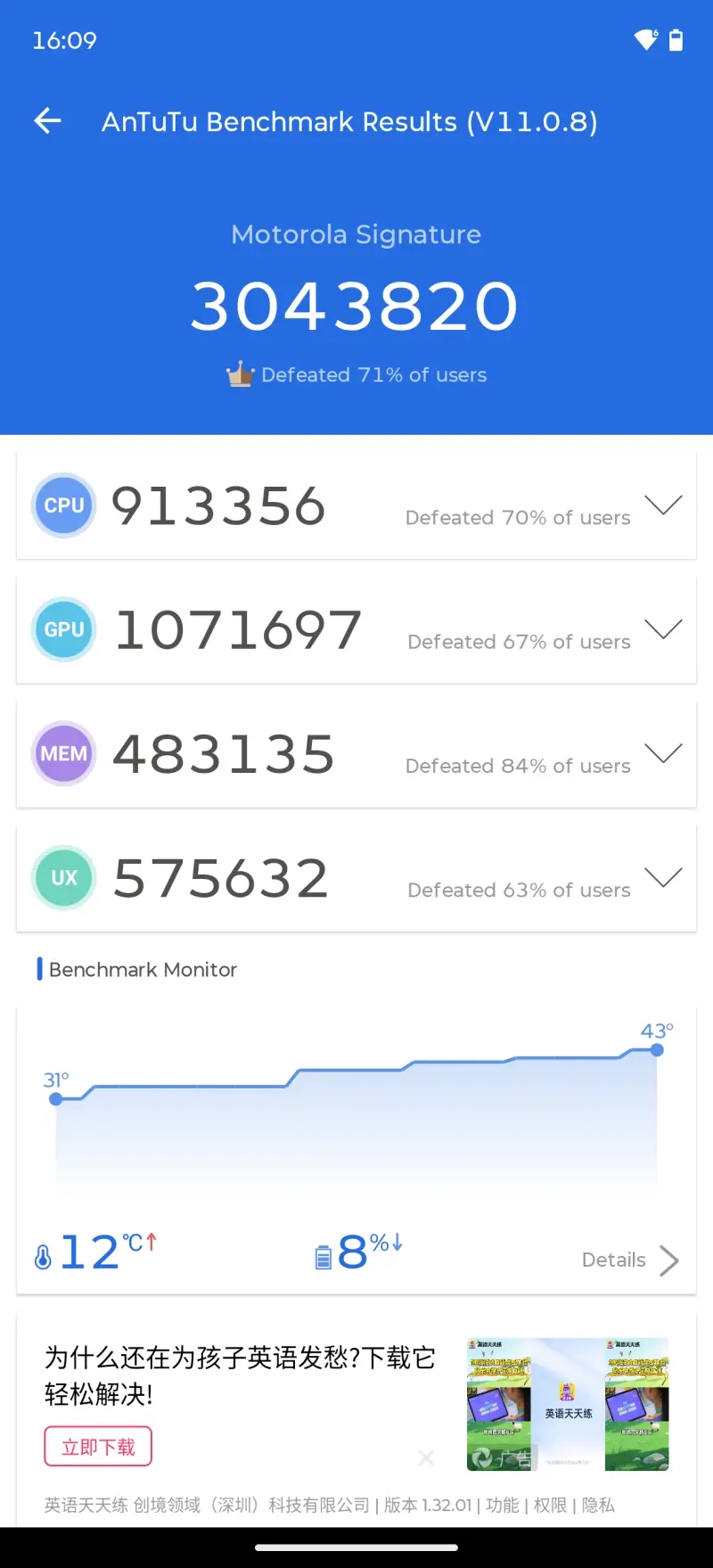
Task: Expand the UX score details
Action: point(663,877)
